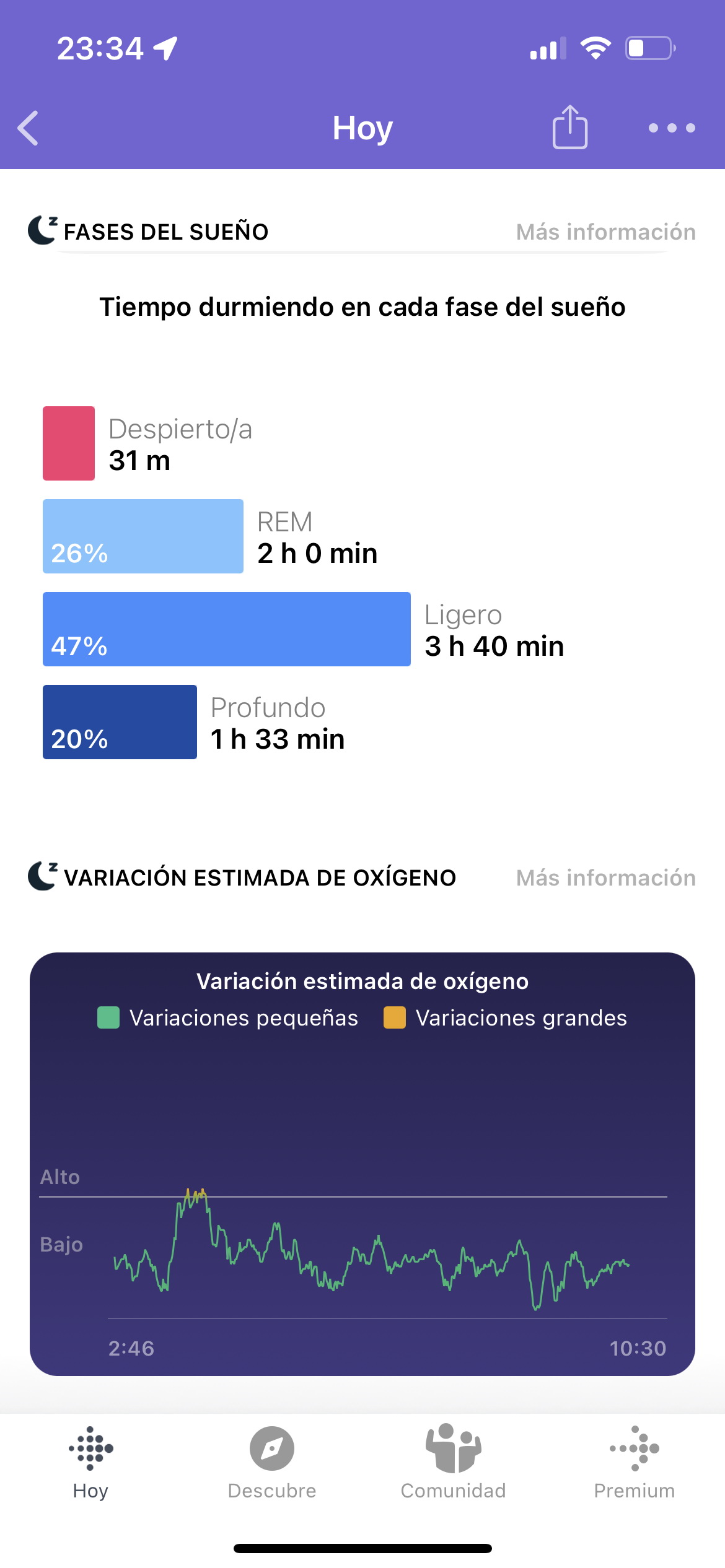Go back using the top-left arrow
725x1568 pixels.
(29, 128)
